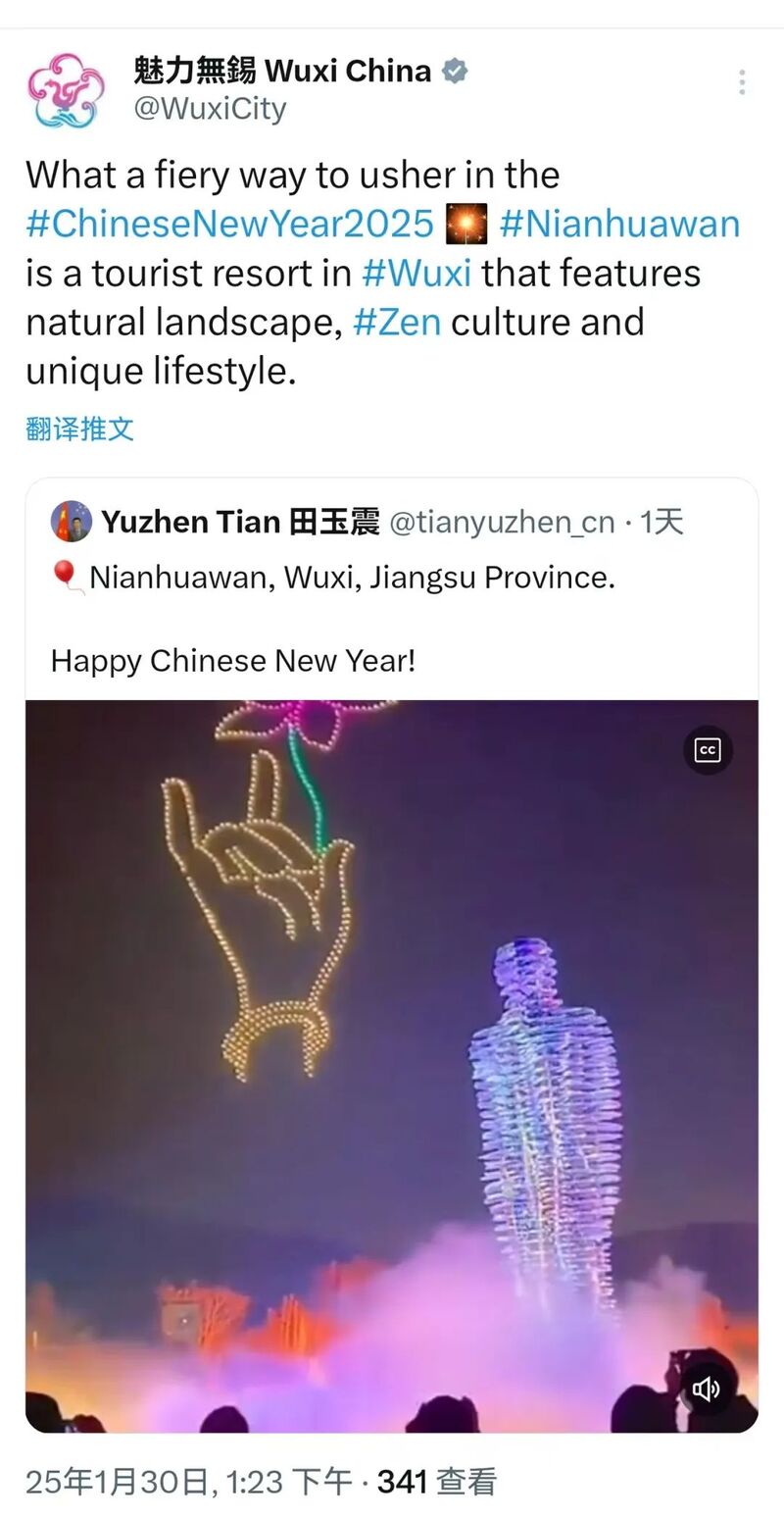
Task: Open the #Zen hashtag
Action: (396, 322)
